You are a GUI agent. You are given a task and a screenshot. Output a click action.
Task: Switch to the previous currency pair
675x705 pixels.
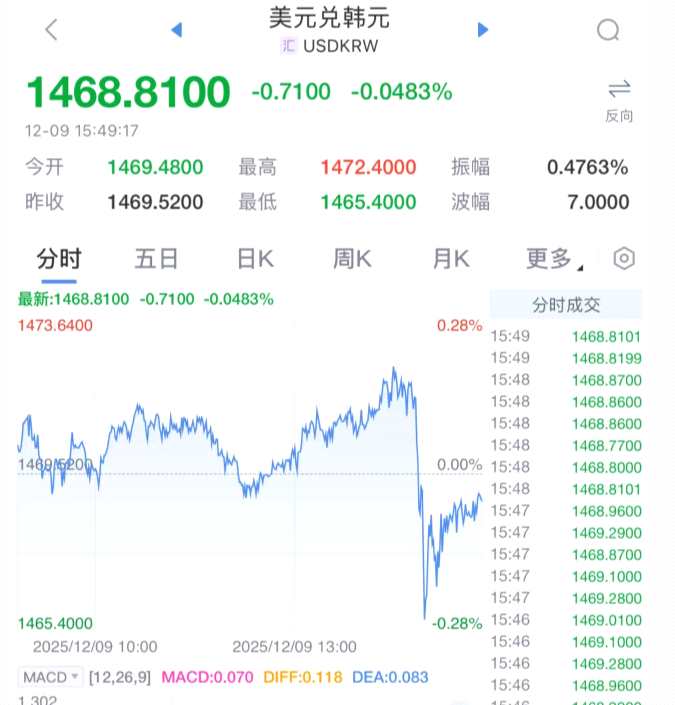click(177, 30)
